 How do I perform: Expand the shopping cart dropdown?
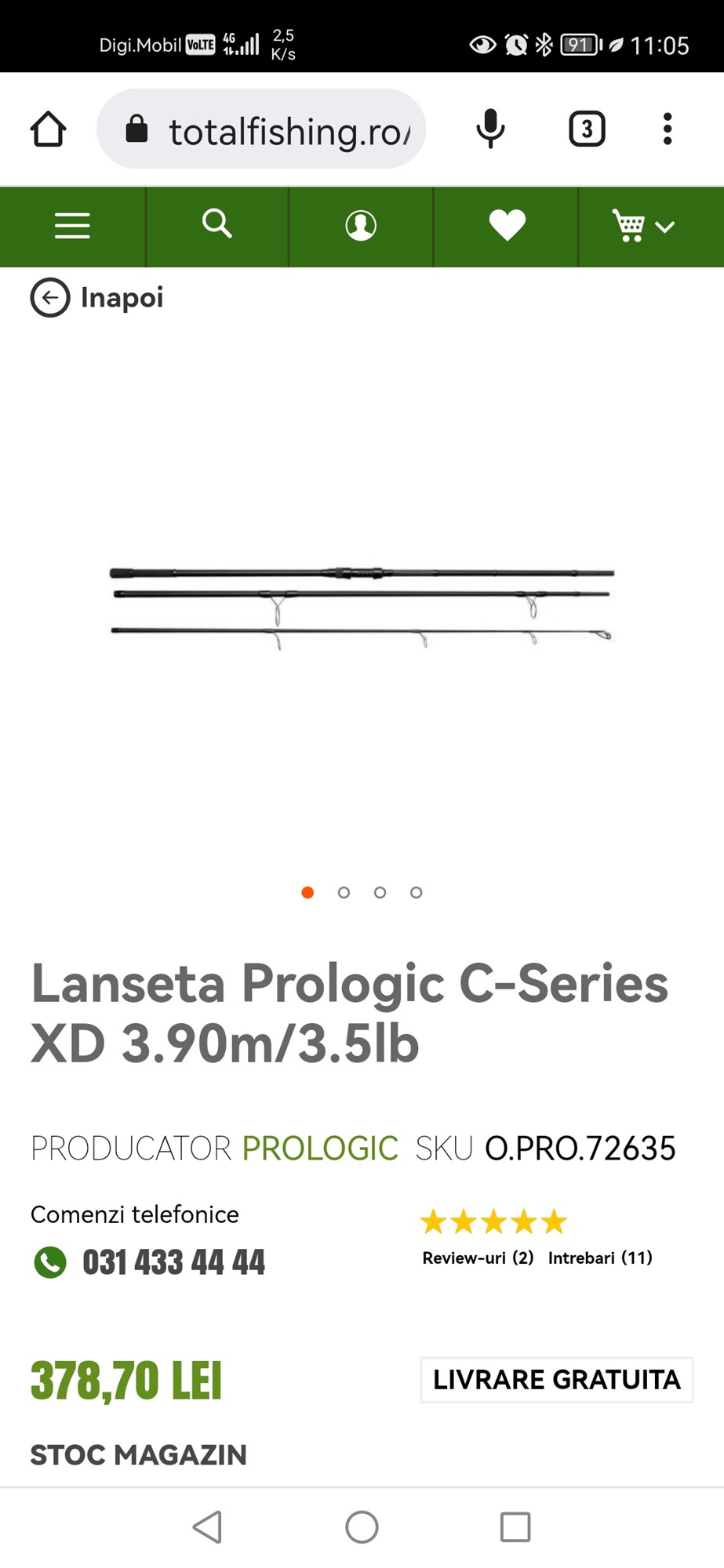pyautogui.click(x=643, y=226)
